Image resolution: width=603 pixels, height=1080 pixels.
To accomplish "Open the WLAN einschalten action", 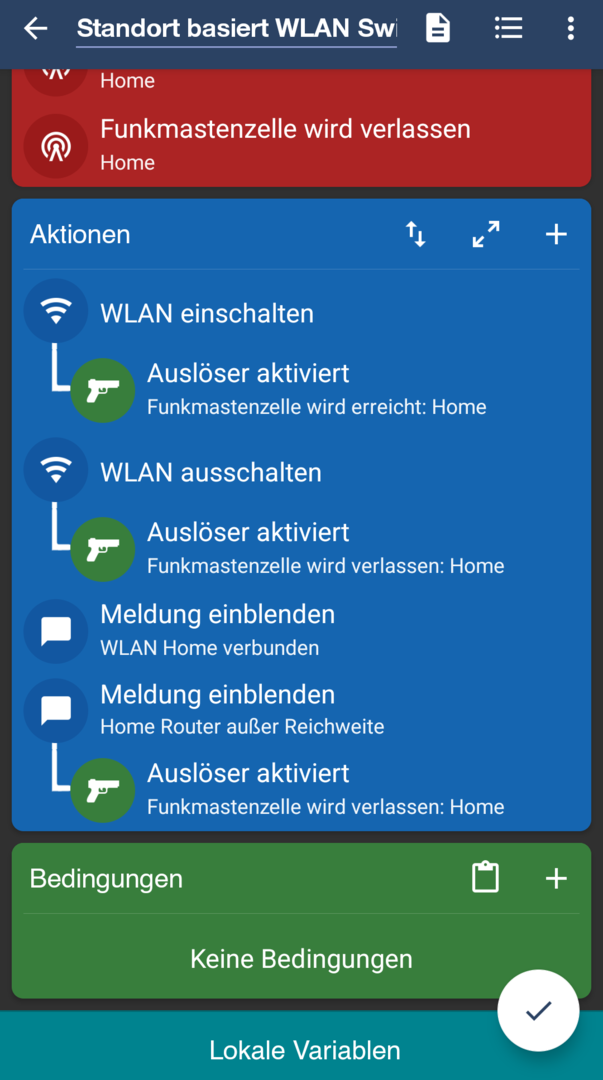I will pos(207,313).
